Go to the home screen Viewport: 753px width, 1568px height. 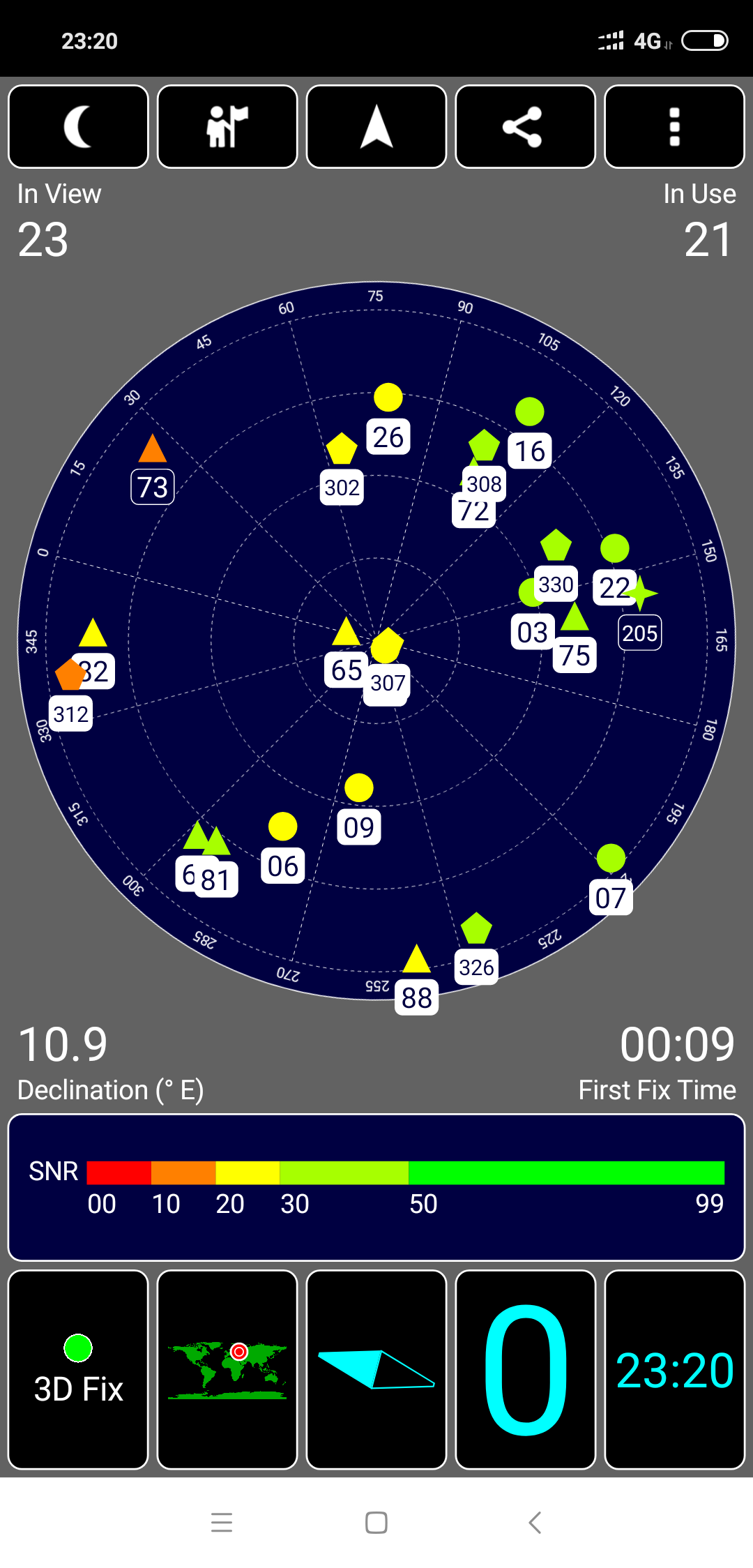tap(376, 1522)
